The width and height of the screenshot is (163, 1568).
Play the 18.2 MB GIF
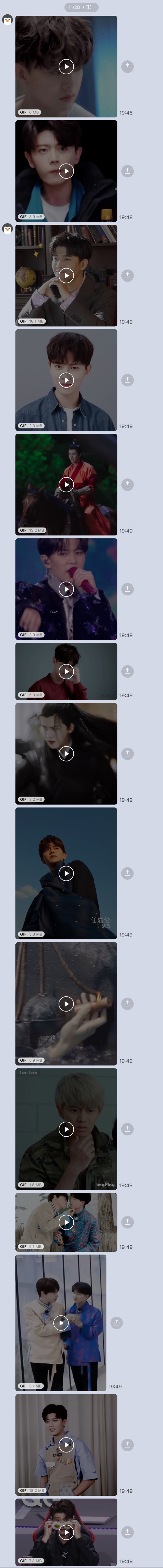66,1444
